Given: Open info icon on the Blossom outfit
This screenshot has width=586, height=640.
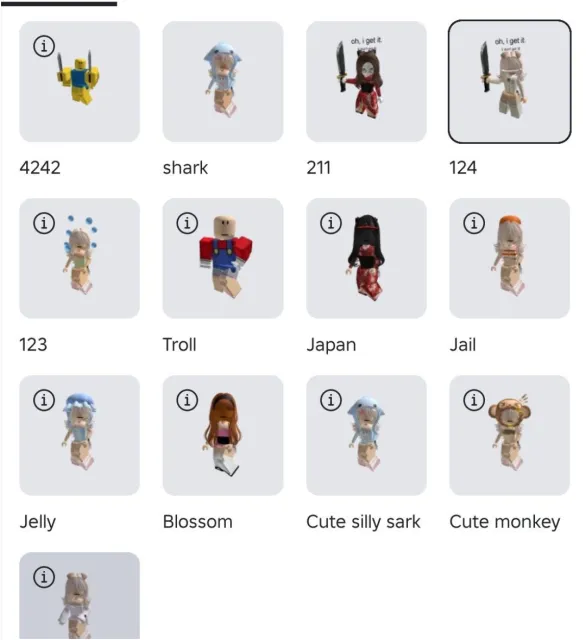Looking at the screenshot, I should pos(187,400).
